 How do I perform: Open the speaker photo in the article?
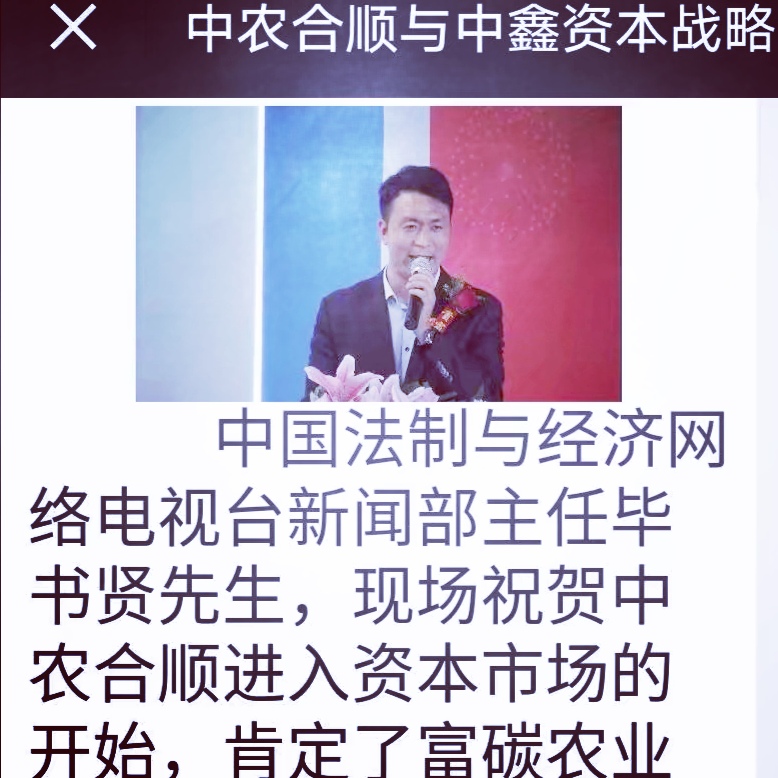378,253
